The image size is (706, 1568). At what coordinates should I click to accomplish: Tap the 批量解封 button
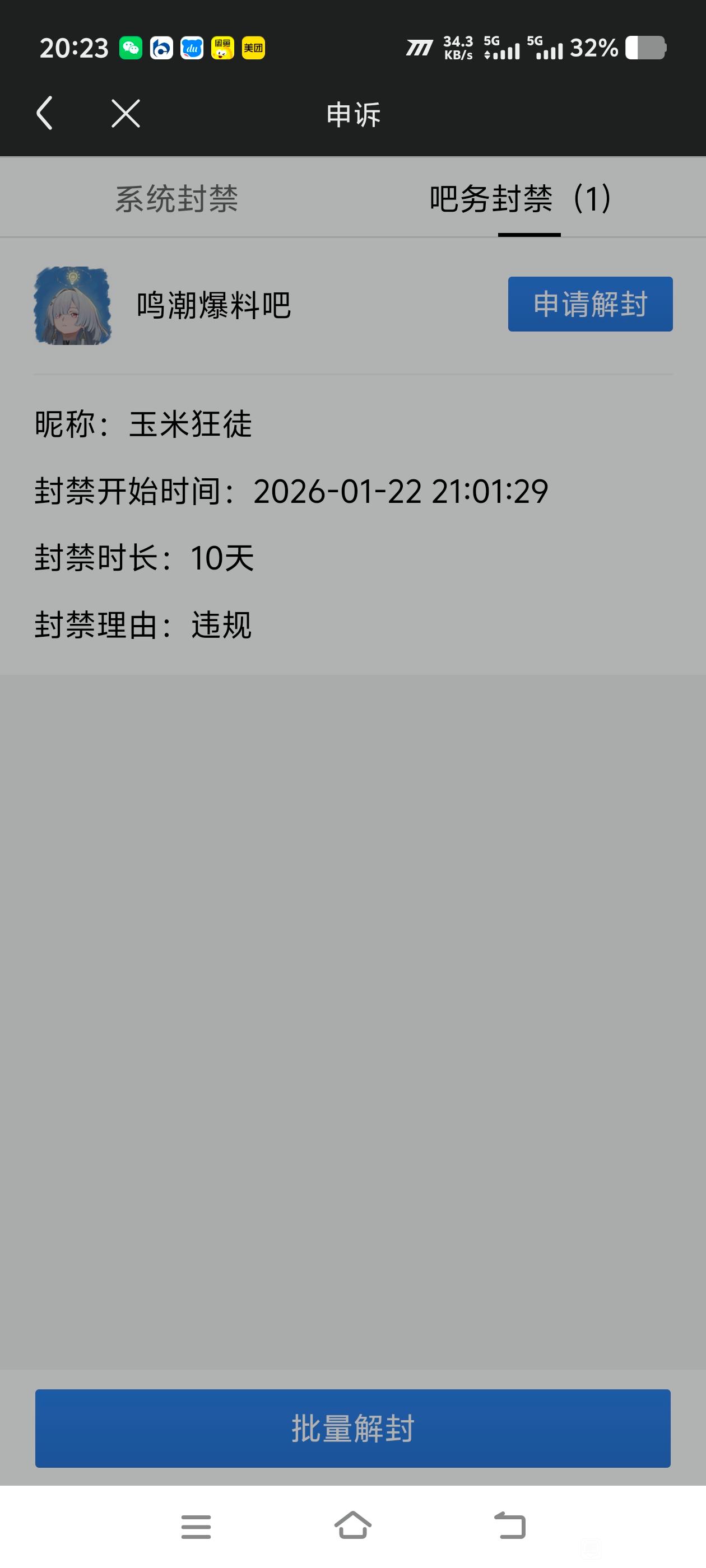click(352, 1428)
